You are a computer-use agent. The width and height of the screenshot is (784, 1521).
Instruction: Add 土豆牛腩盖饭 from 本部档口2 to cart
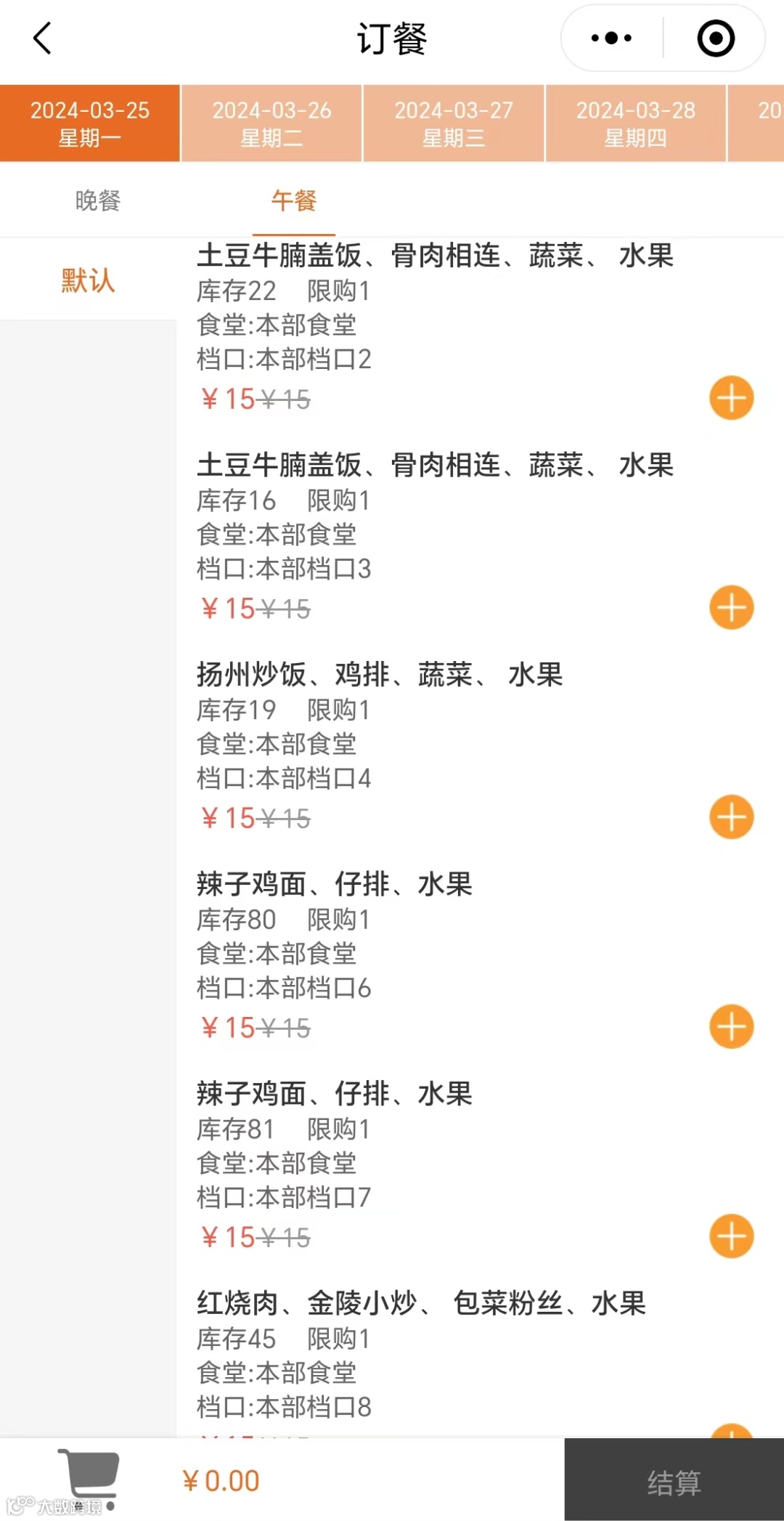tap(731, 397)
